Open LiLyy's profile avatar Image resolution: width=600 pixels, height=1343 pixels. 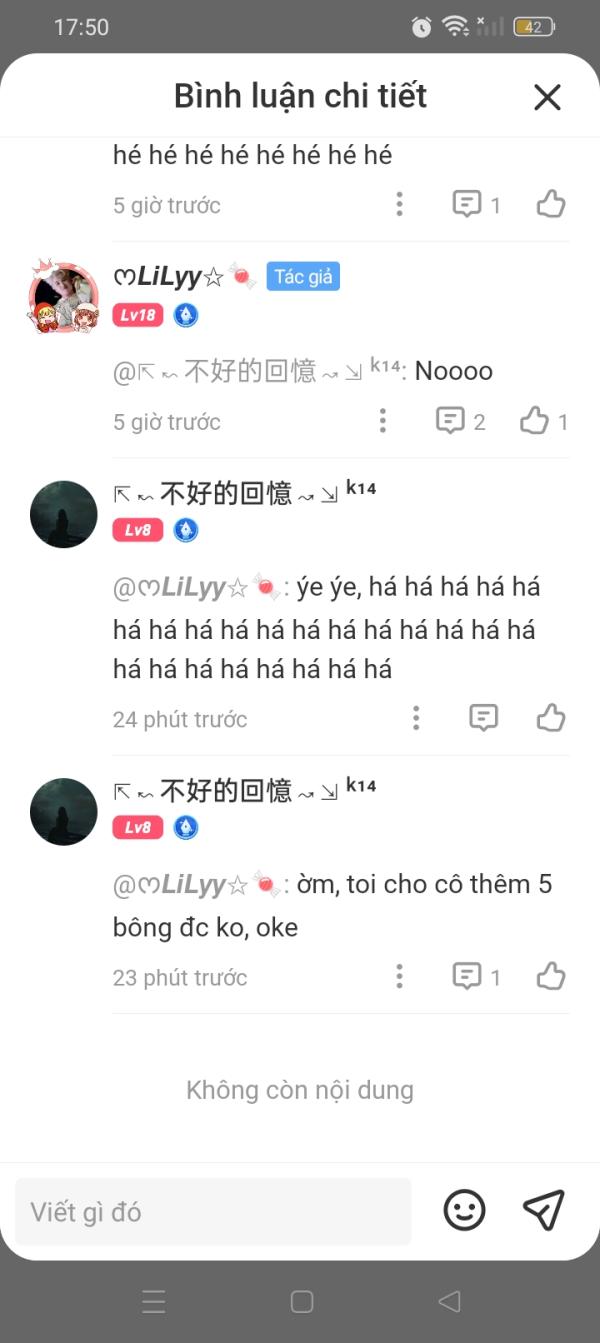point(64,297)
